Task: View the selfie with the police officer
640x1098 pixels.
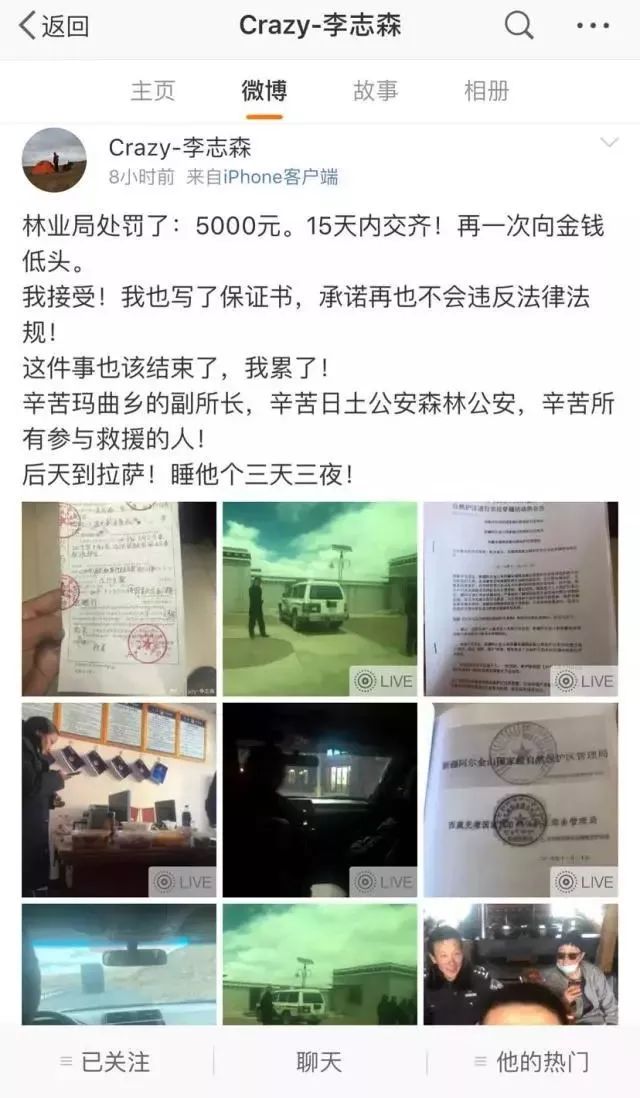Action: click(x=521, y=964)
